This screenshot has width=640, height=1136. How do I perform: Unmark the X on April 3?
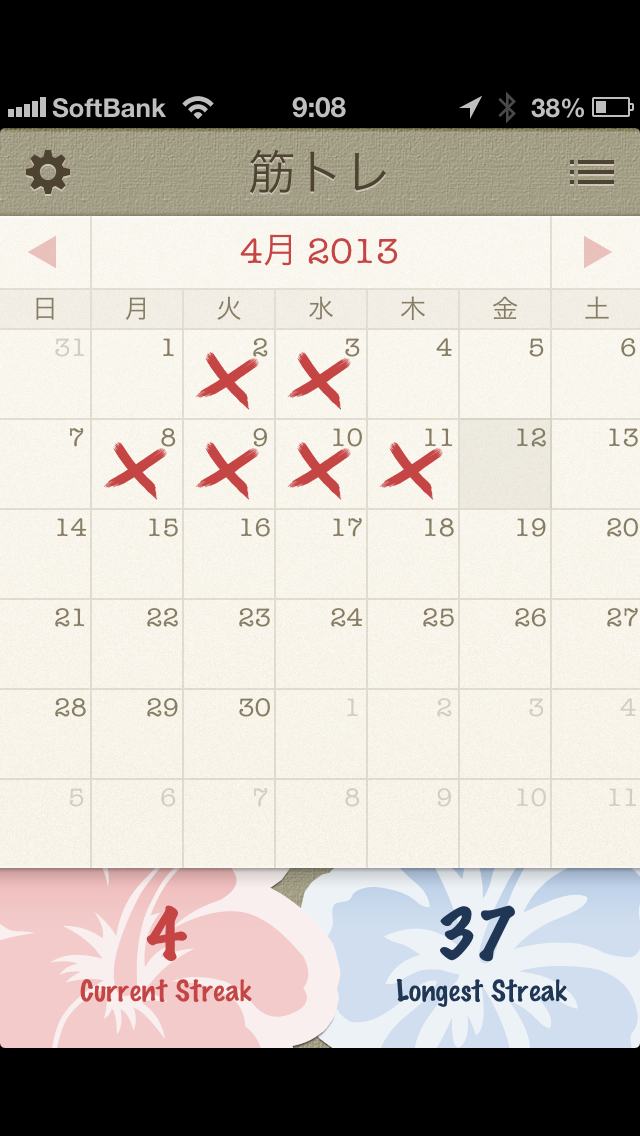coord(321,375)
